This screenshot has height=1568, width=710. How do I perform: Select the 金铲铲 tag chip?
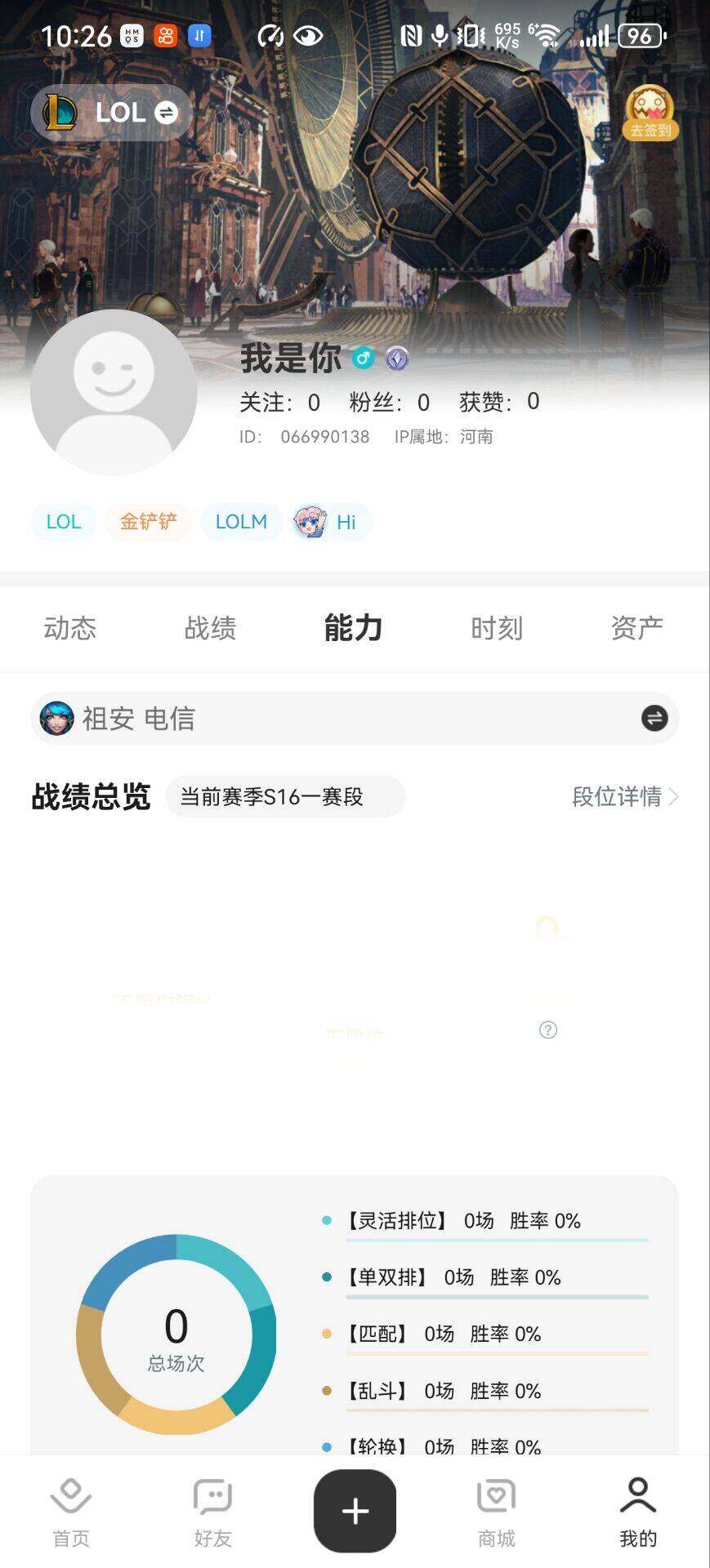tap(148, 522)
